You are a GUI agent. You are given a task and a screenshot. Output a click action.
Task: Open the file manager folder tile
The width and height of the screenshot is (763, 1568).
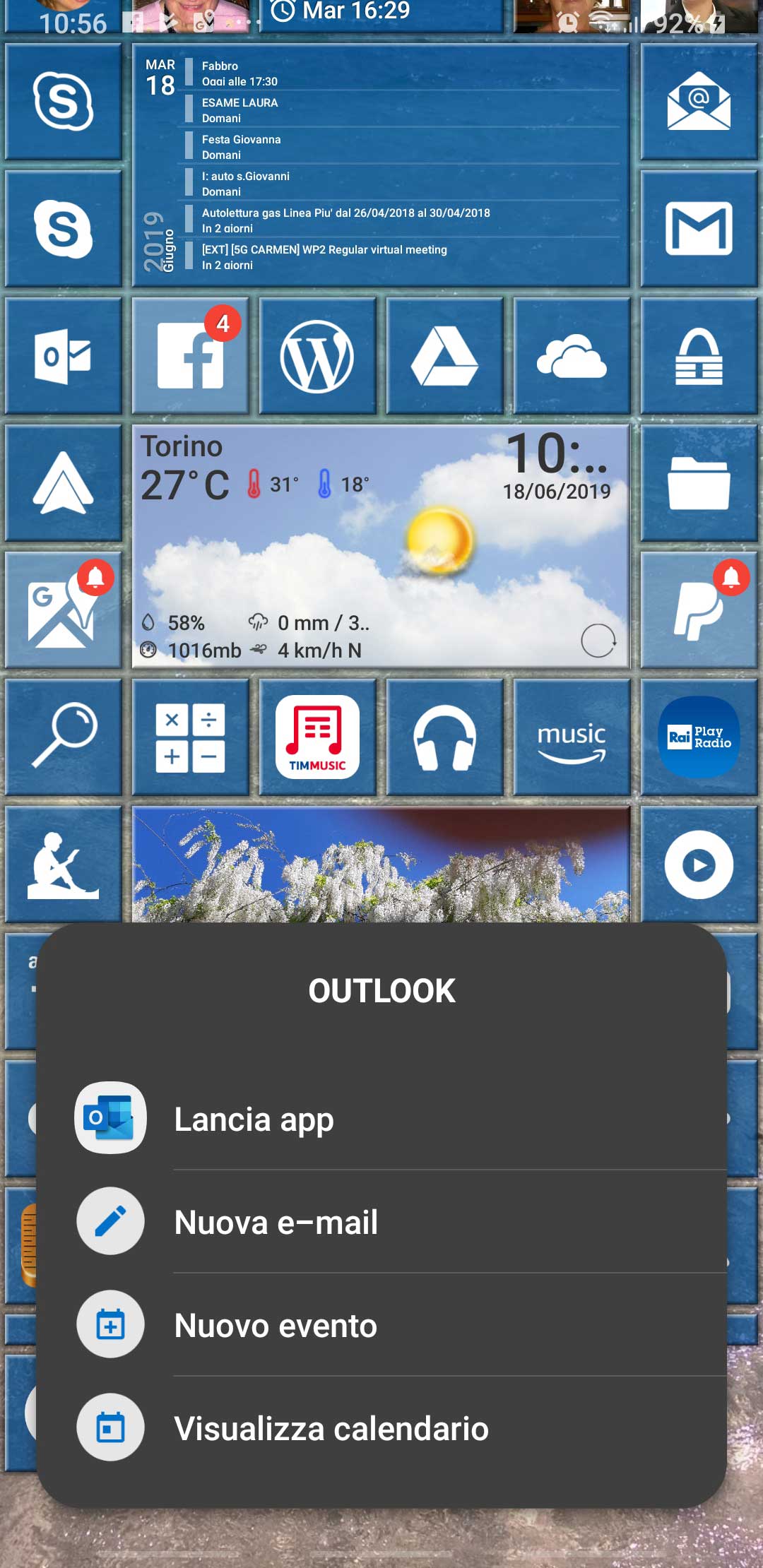pos(699,483)
